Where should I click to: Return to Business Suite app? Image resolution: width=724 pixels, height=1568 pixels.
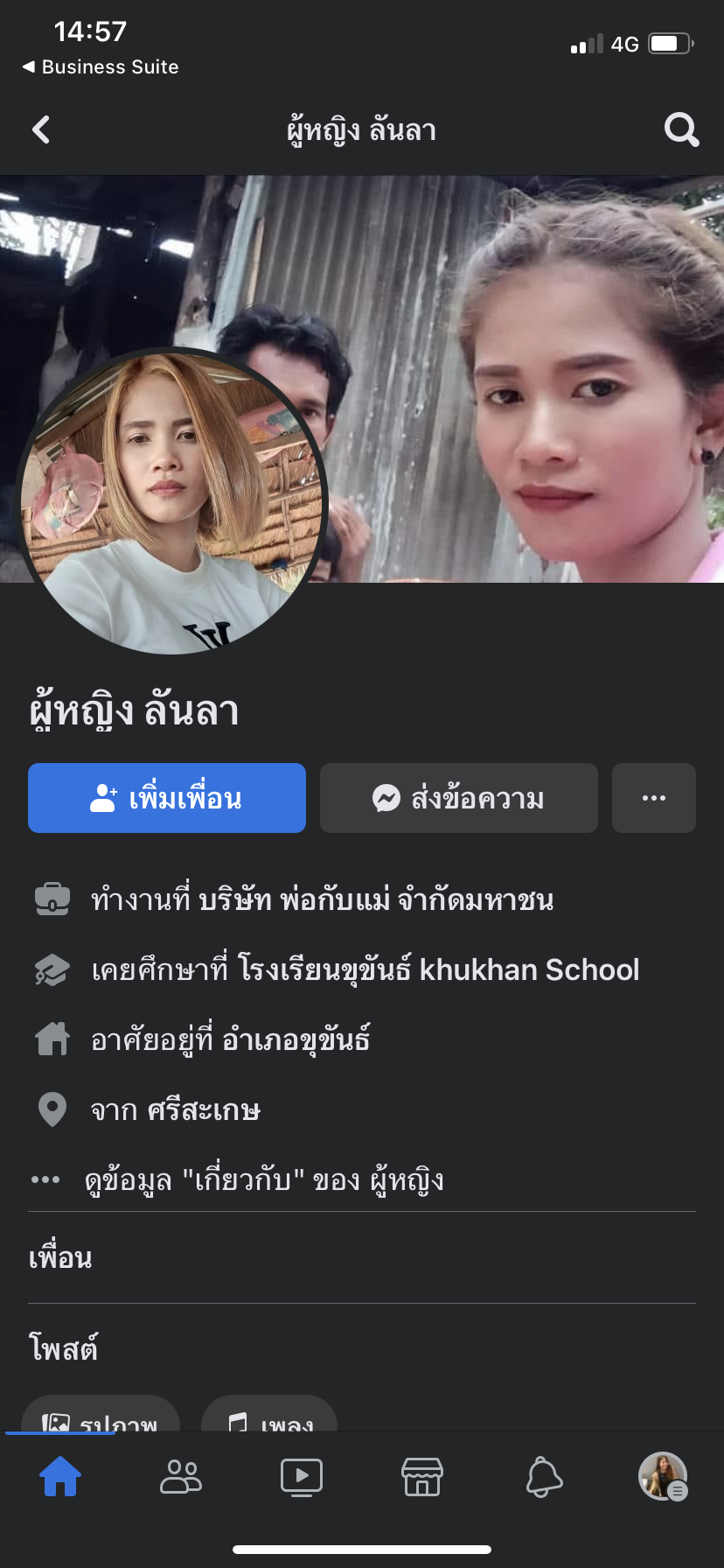(x=100, y=66)
